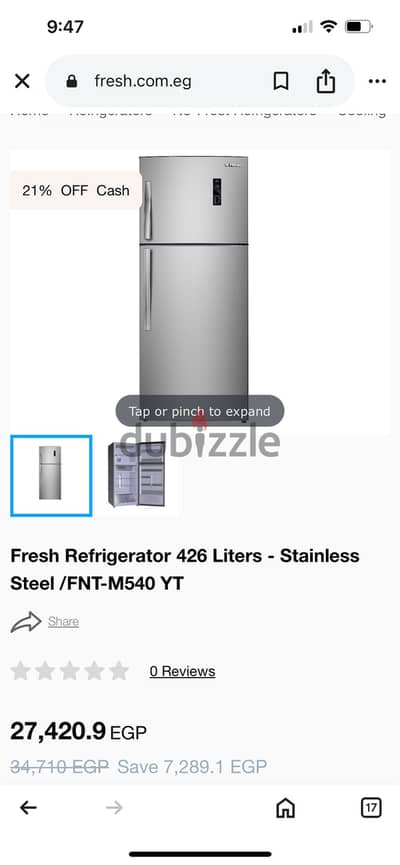The width and height of the screenshot is (400, 865).
Task: Select the closed-fridge thumbnail image
Action: [51, 476]
